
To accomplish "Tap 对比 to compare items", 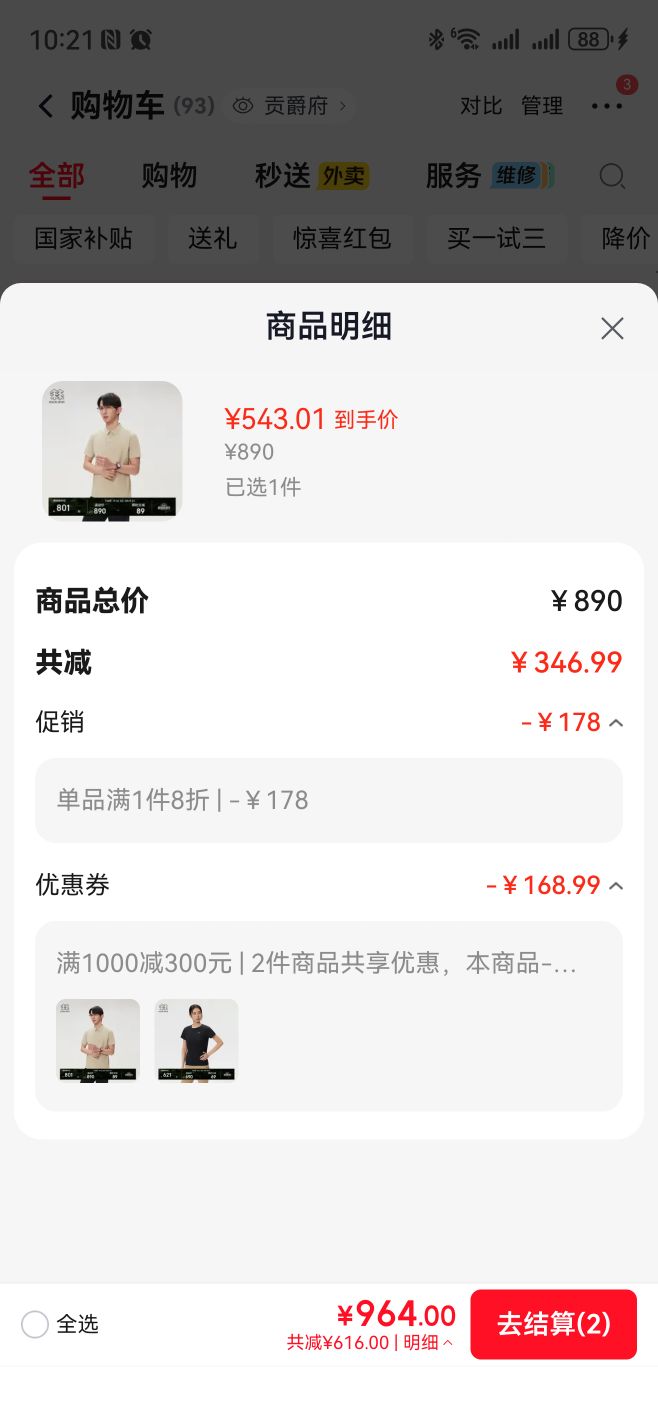I will [481, 106].
